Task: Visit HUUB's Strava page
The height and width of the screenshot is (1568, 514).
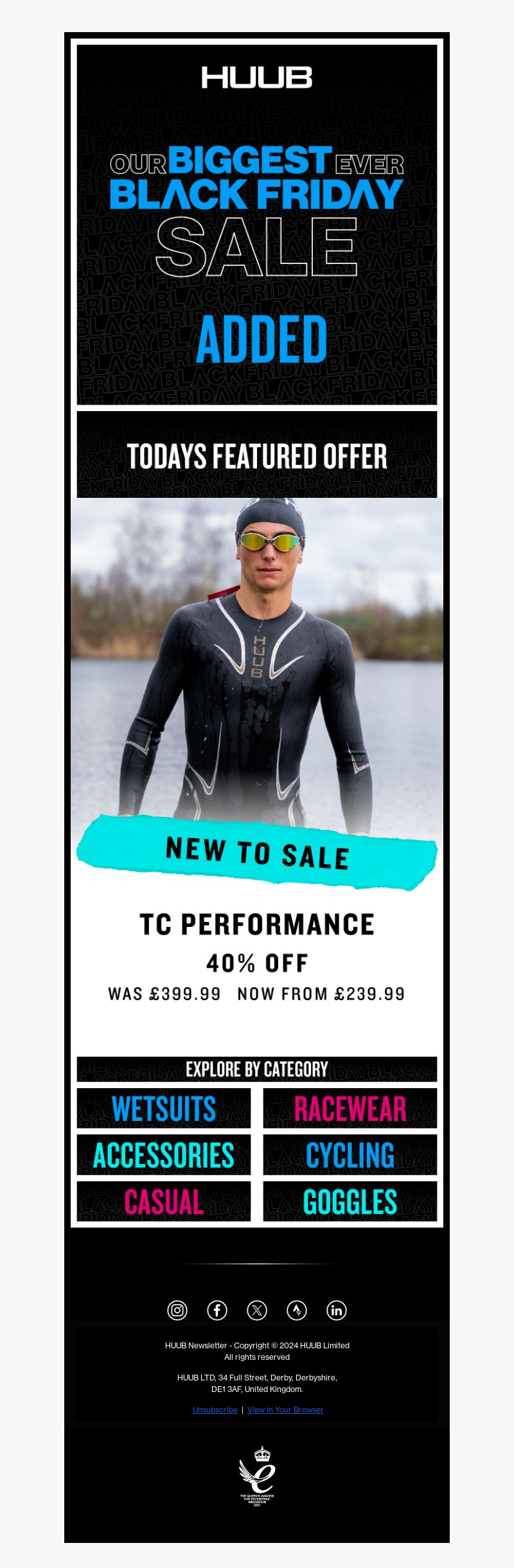Action: (297, 1310)
